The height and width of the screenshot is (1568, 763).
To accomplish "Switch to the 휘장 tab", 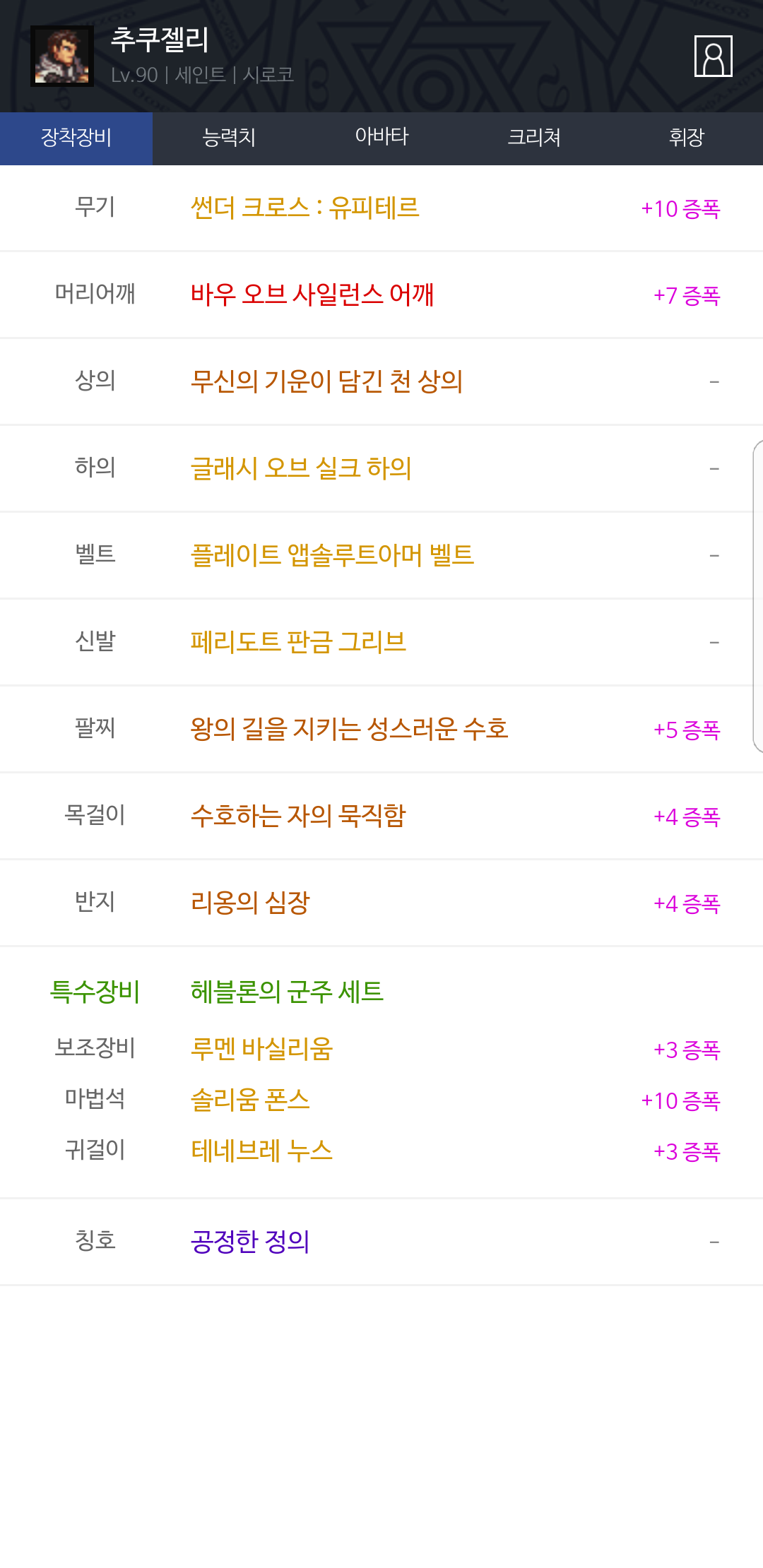I will 687,138.
